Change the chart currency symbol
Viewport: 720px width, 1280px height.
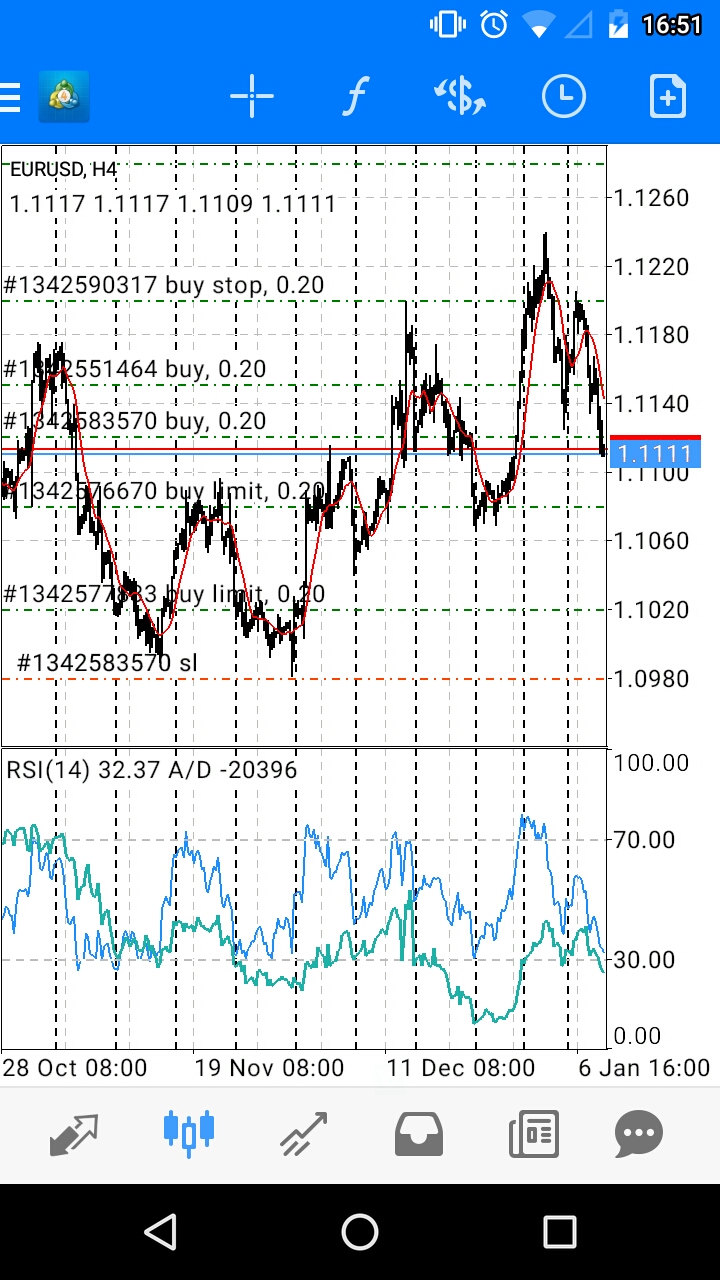pos(460,97)
